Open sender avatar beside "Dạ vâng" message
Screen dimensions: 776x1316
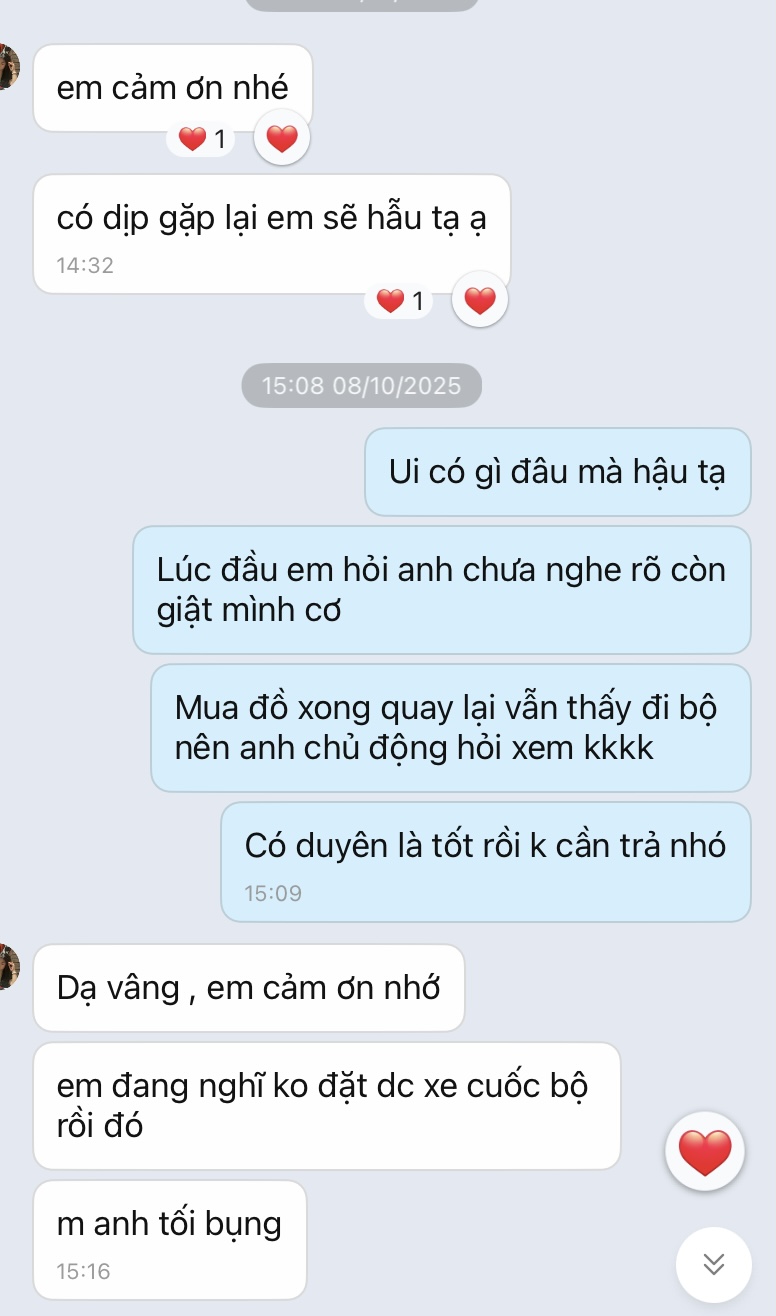8,967
